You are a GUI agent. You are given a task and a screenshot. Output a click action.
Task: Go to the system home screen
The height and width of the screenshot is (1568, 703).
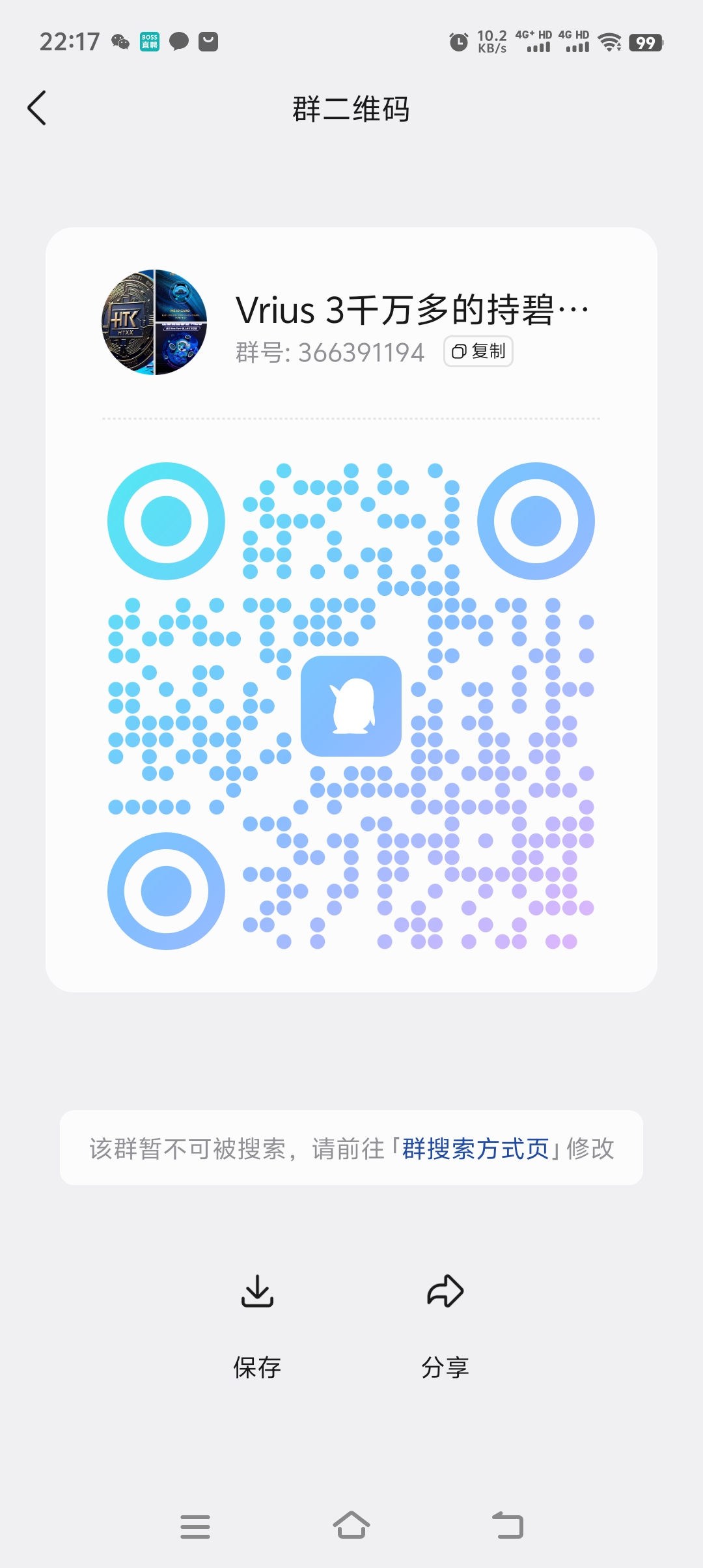point(351,1525)
